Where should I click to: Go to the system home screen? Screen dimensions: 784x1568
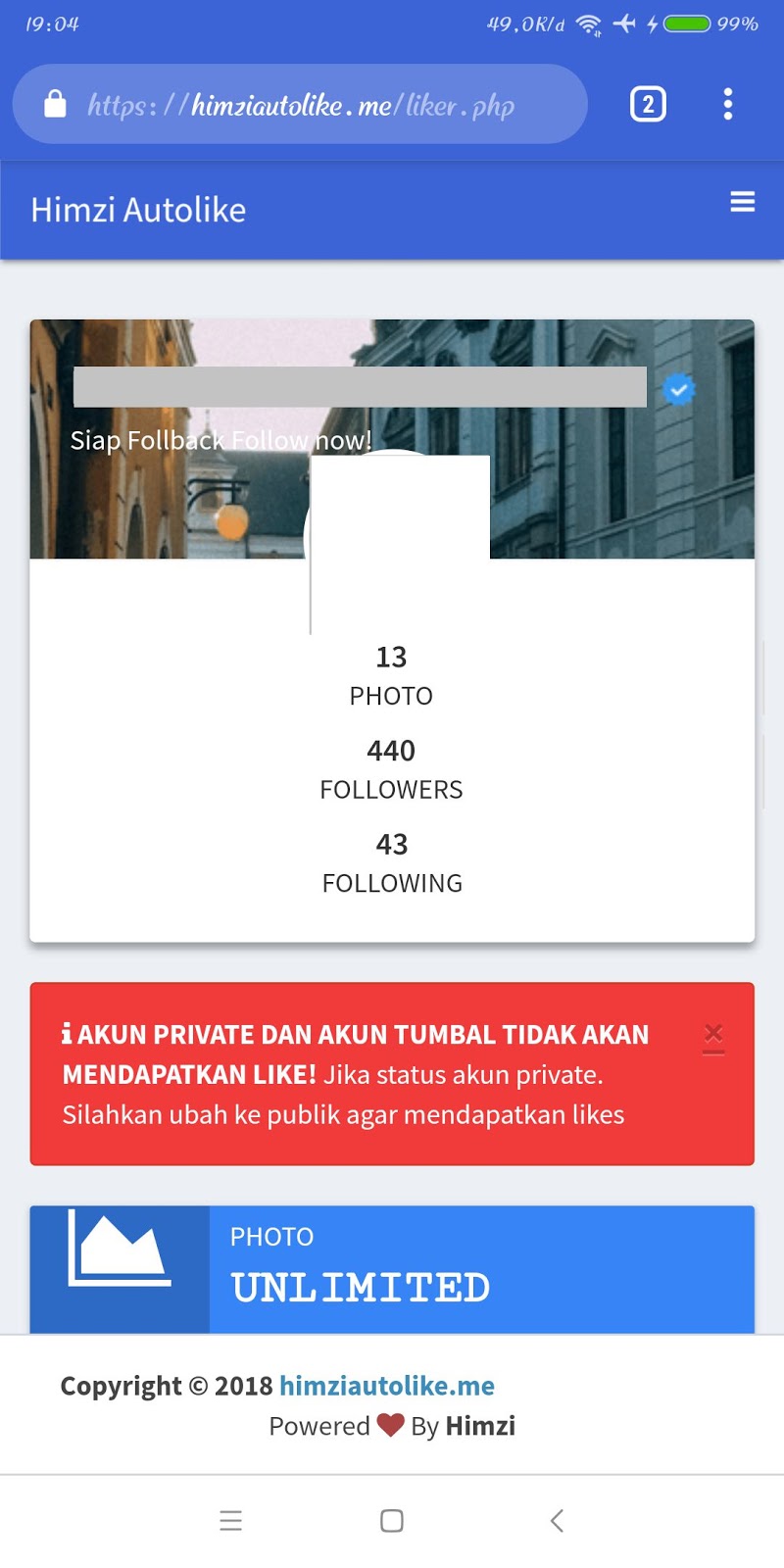(392, 1520)
